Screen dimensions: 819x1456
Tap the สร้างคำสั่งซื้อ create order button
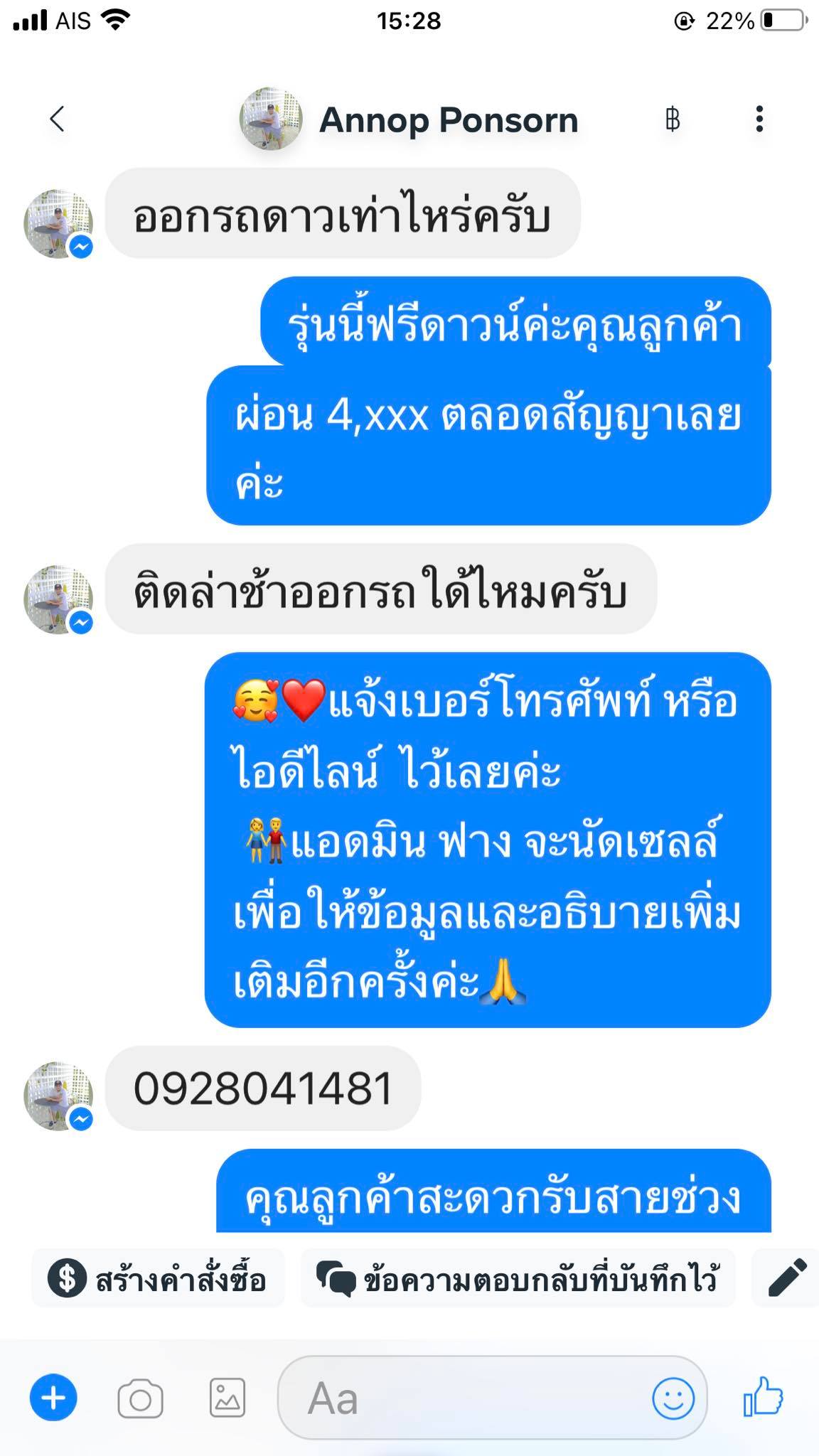click(158, 1278)
